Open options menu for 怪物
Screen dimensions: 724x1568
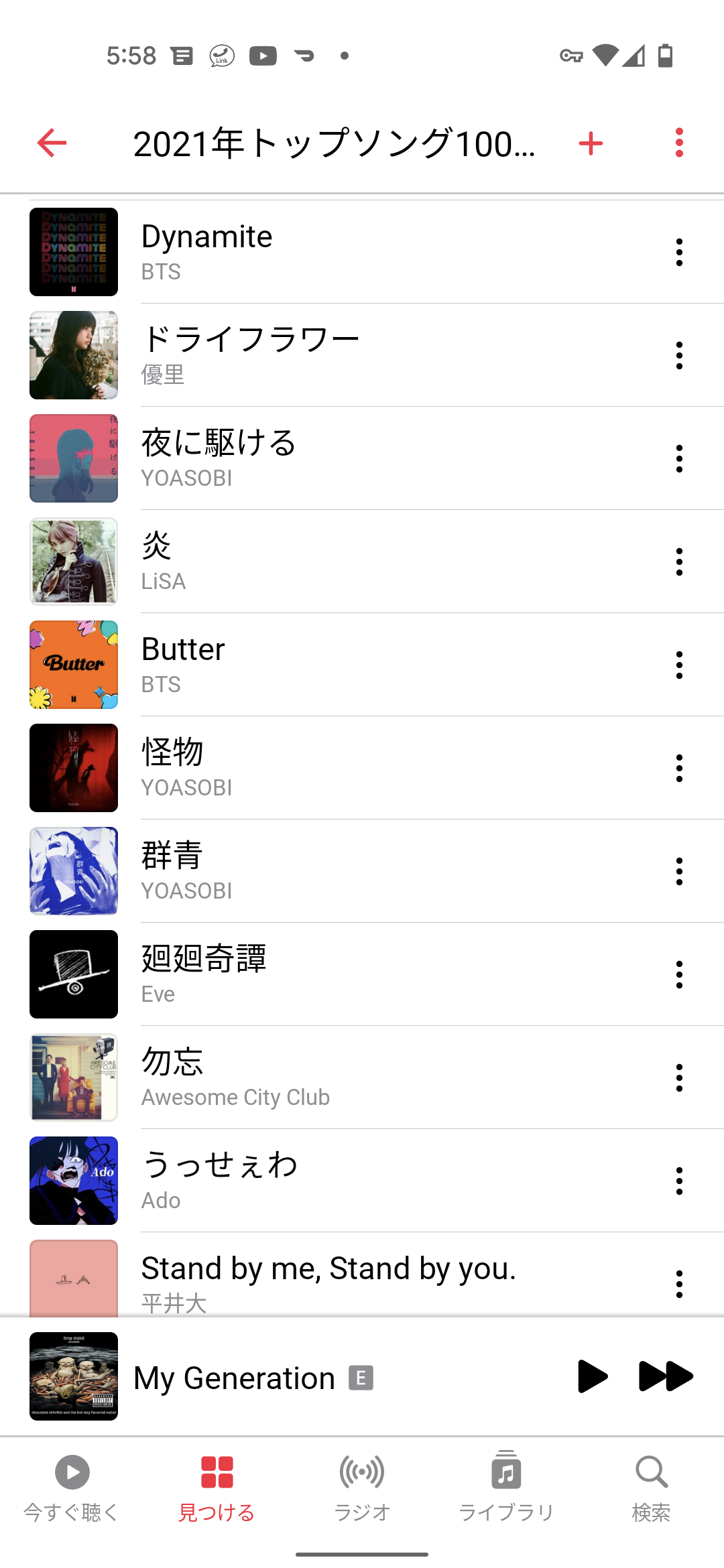coord(679,769)
